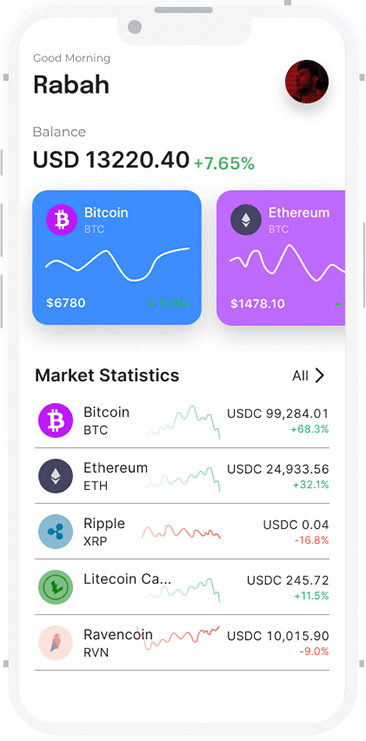
Task: Open the profile avatar picture
Action: click(x=306, y=82)
